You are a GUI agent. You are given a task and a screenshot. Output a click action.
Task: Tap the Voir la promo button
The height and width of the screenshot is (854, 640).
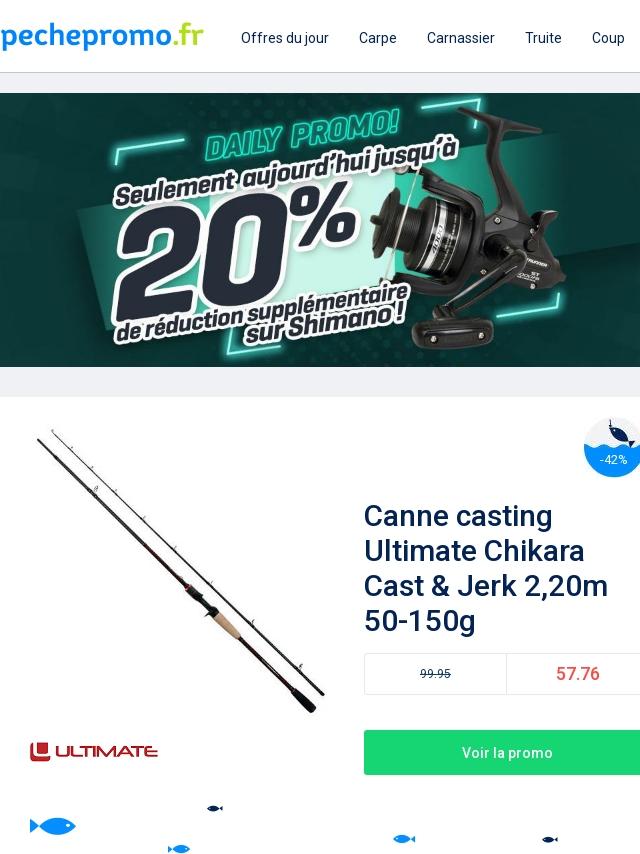[507, 752]
